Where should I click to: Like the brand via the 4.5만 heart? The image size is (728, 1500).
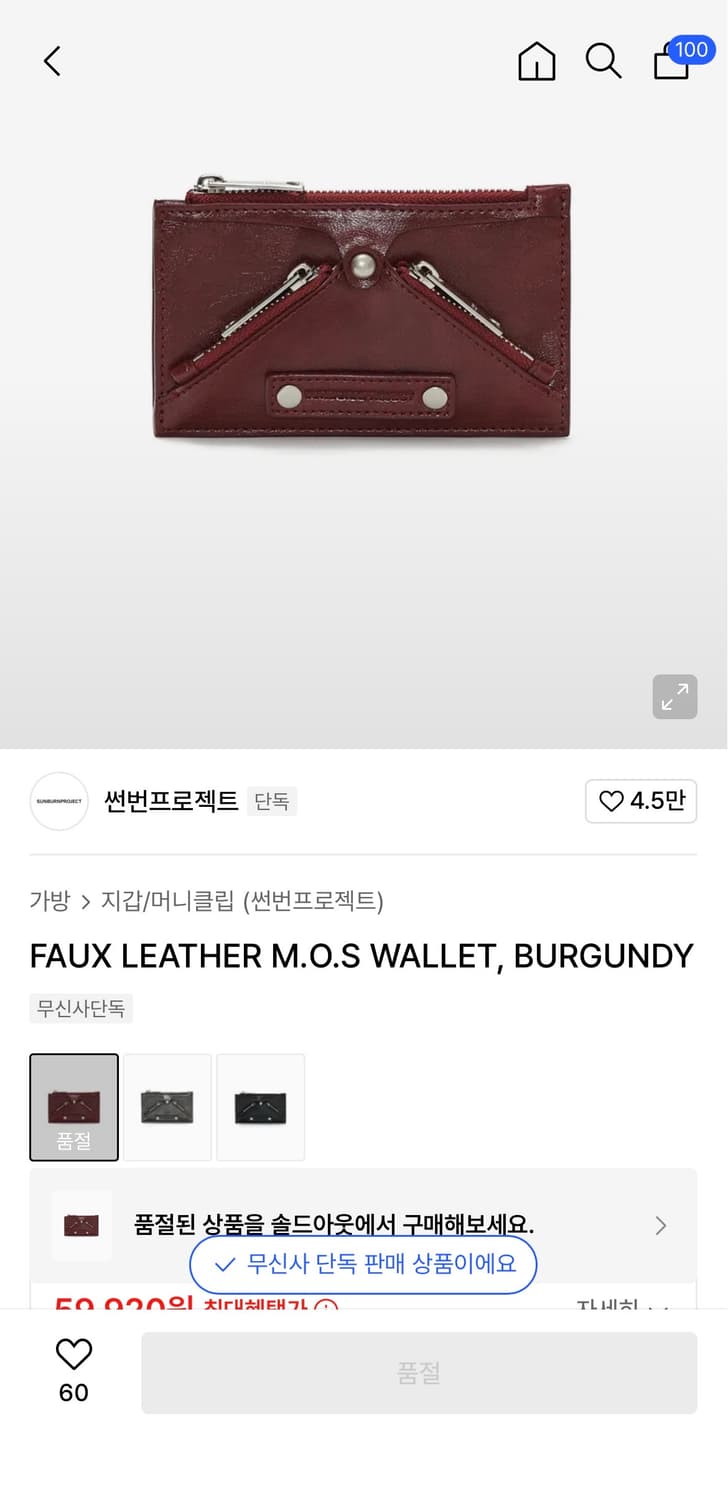[641, 801]
